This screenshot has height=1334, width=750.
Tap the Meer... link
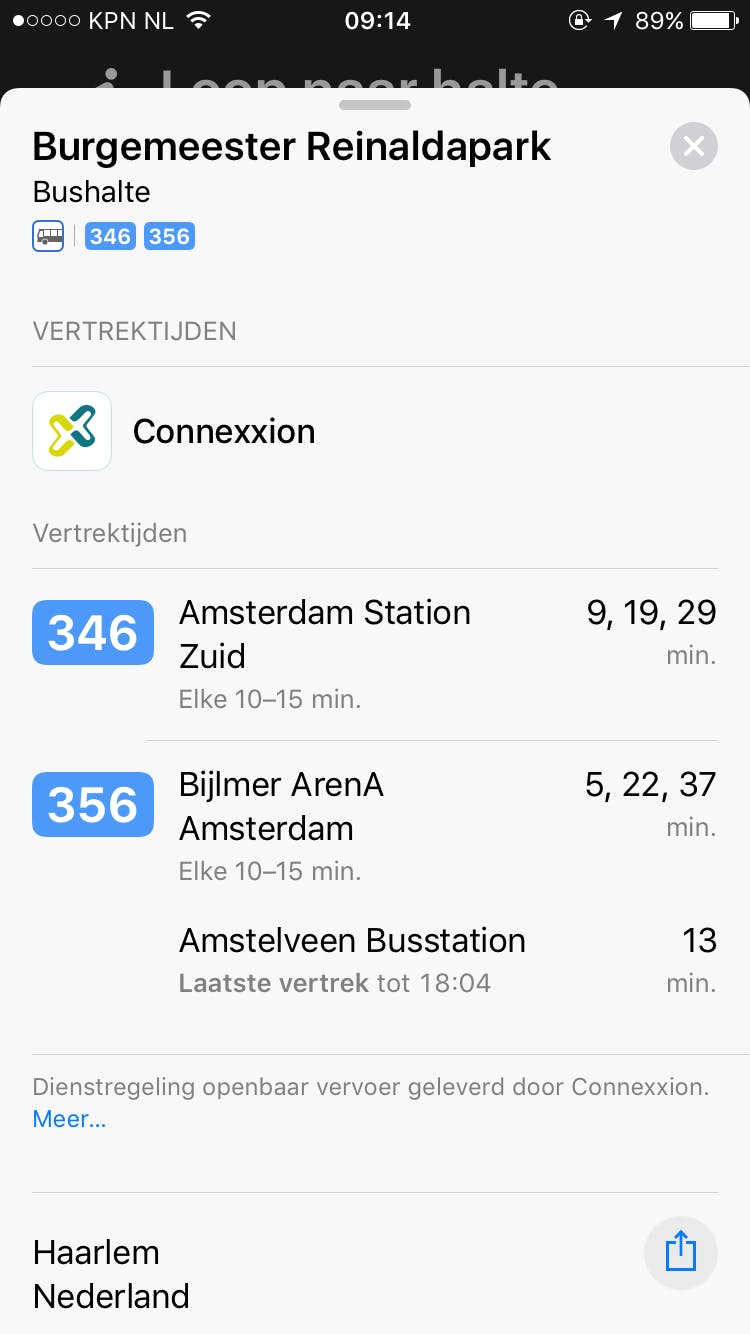(x=69, y=1119)
